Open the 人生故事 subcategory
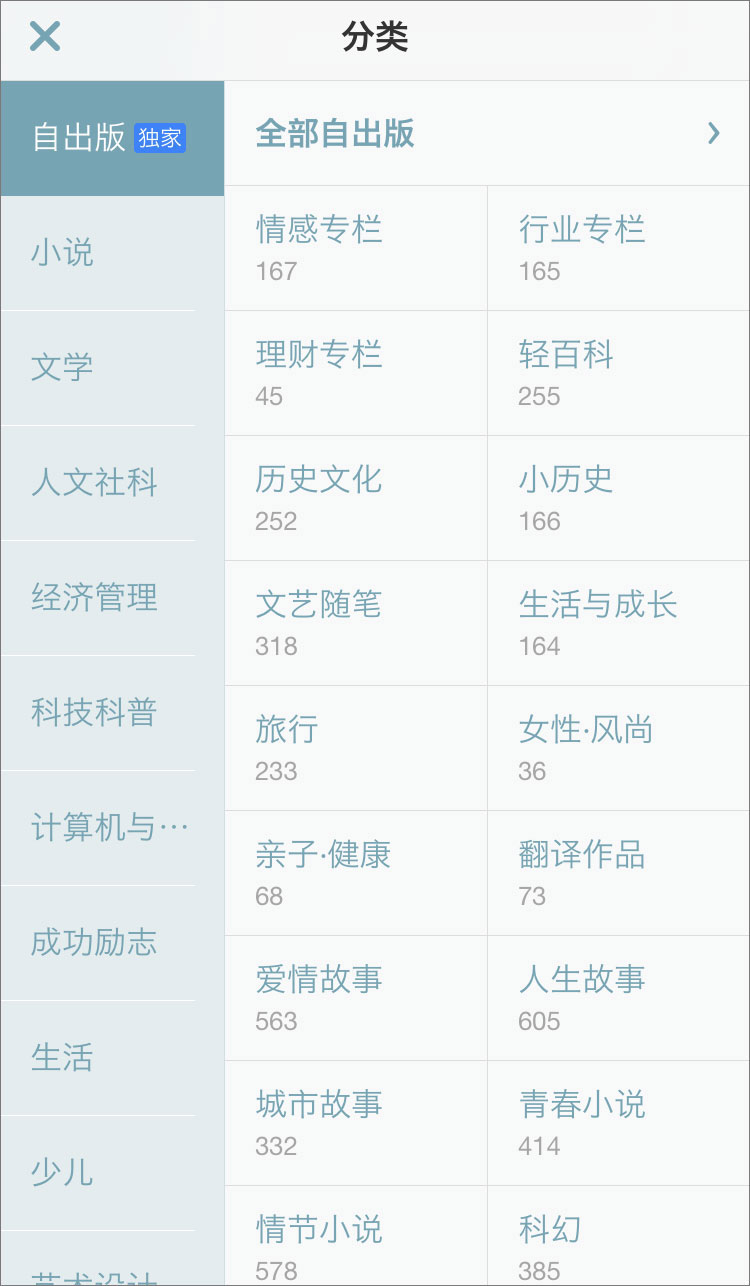Viewport: 750px width, 1286px height. pos(618,998)
